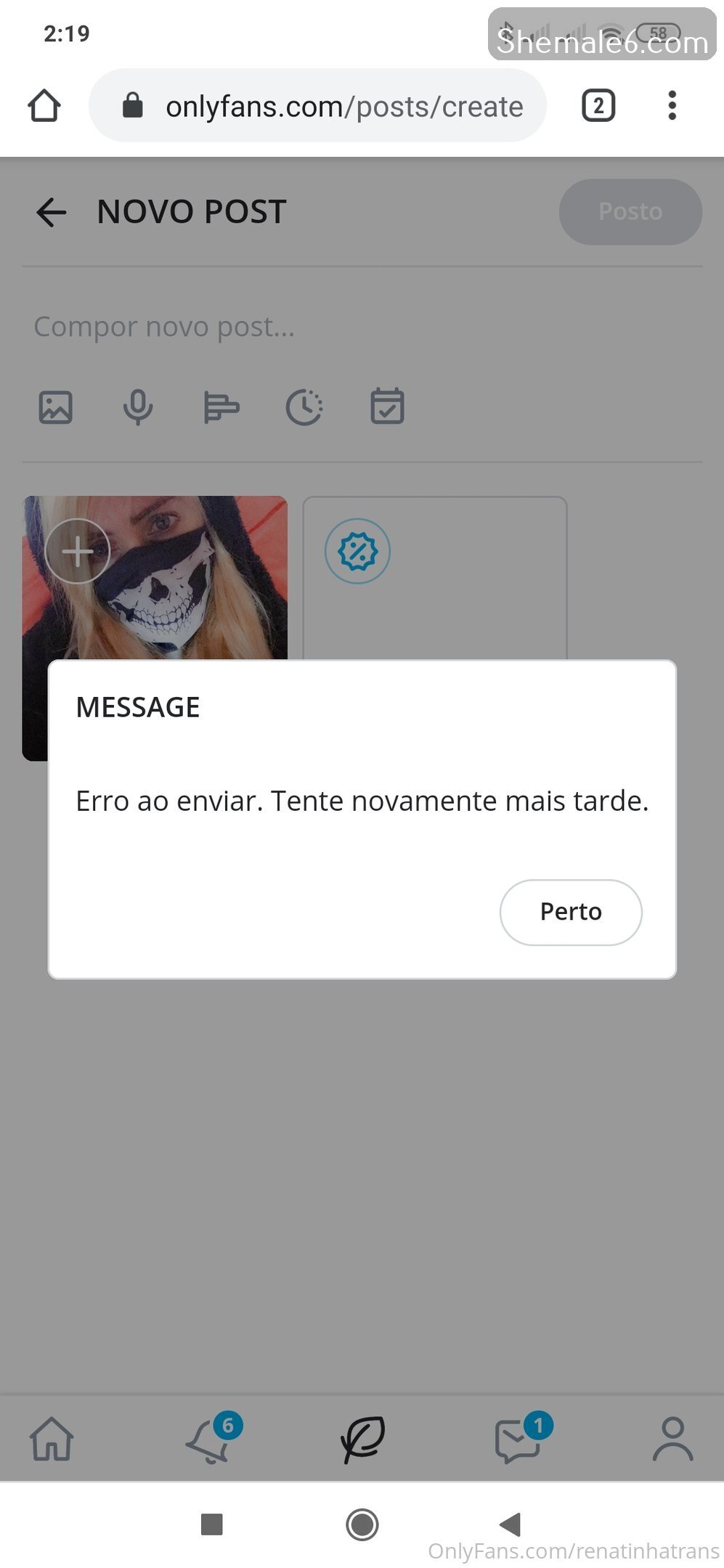This screenshot has height=1568, width=724.
Task: Go to the home feed tab
Action: click(x=51, y=1439)
